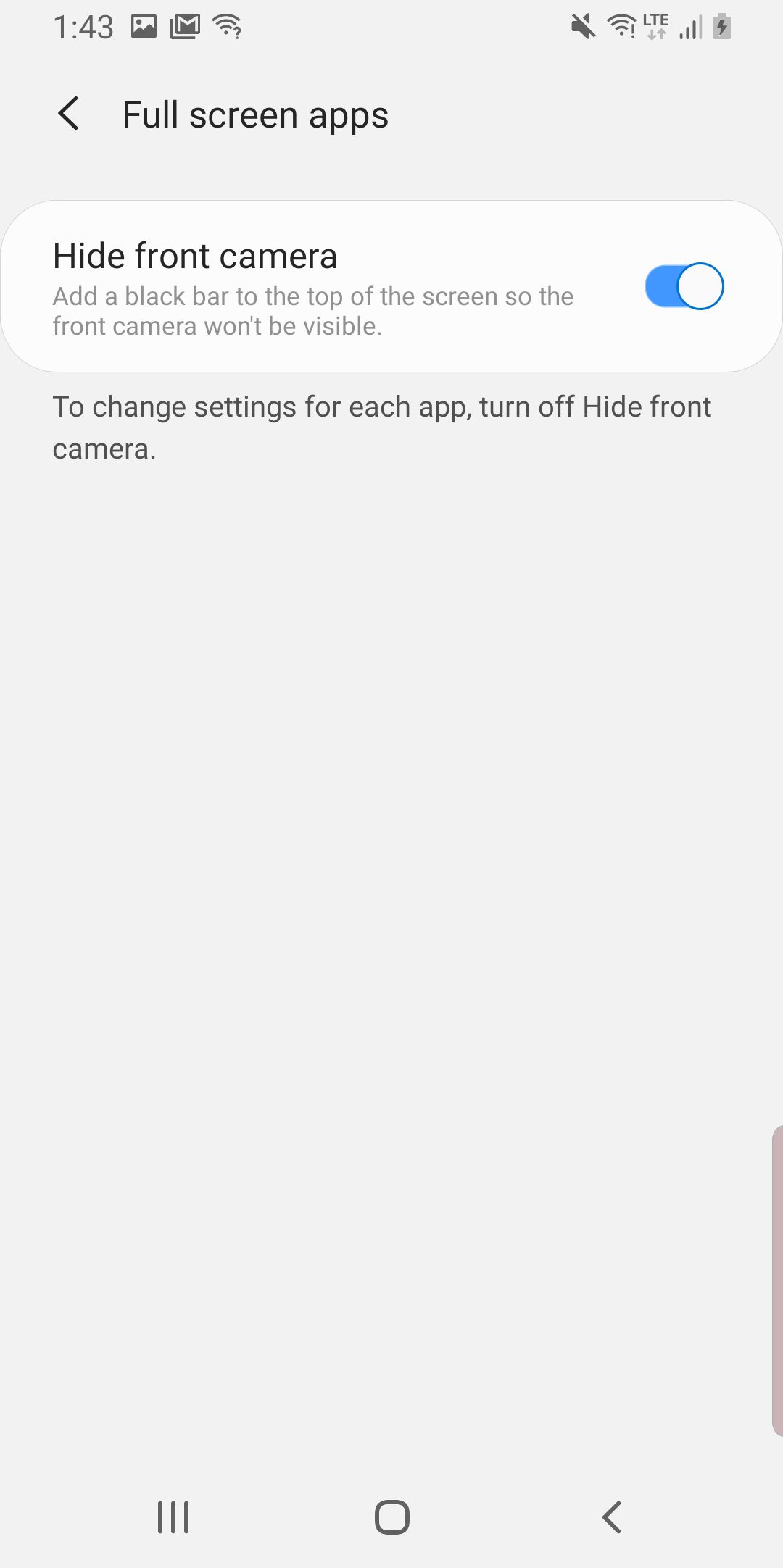
Task: Go back from Full screen apps
Action: click(x=69, y=114)
